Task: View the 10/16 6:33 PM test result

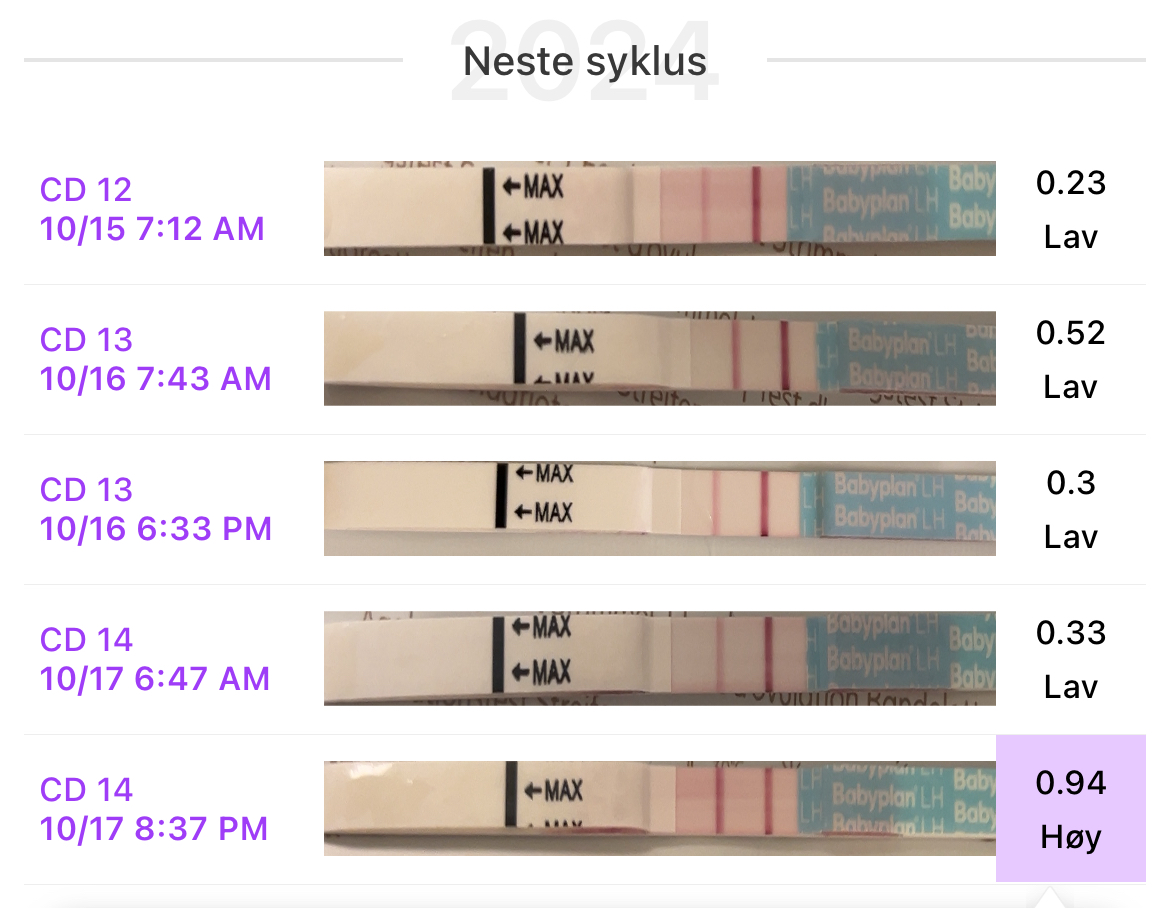Action: click(155, 509)
